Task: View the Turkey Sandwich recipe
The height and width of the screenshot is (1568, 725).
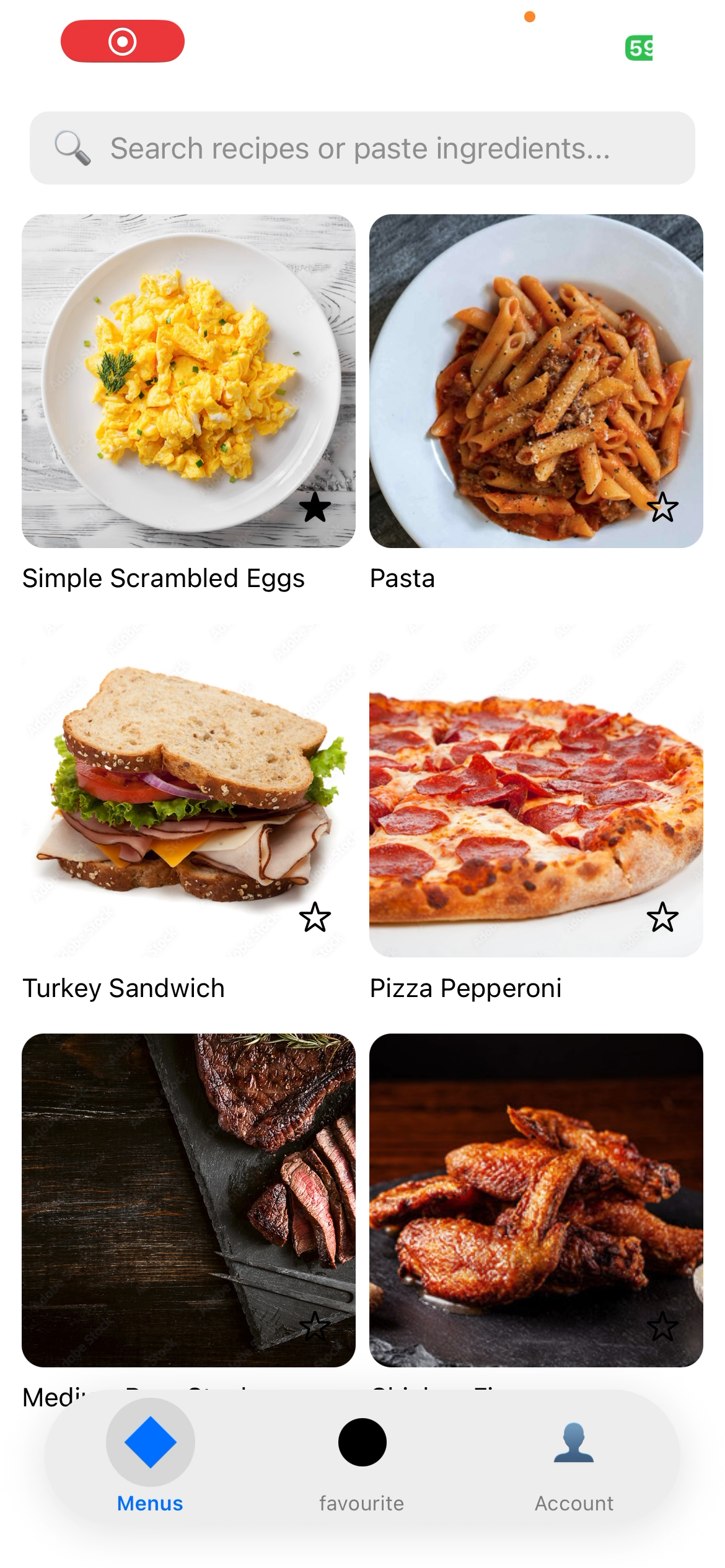Action: click(188, 790)
